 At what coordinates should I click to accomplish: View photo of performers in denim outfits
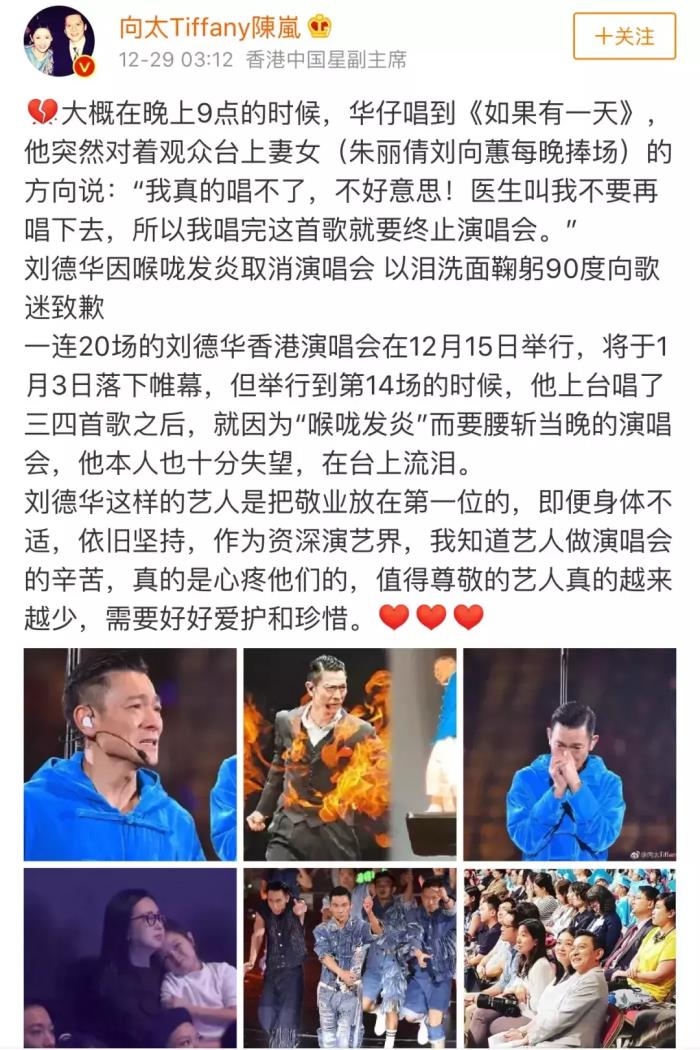[349, 957]
